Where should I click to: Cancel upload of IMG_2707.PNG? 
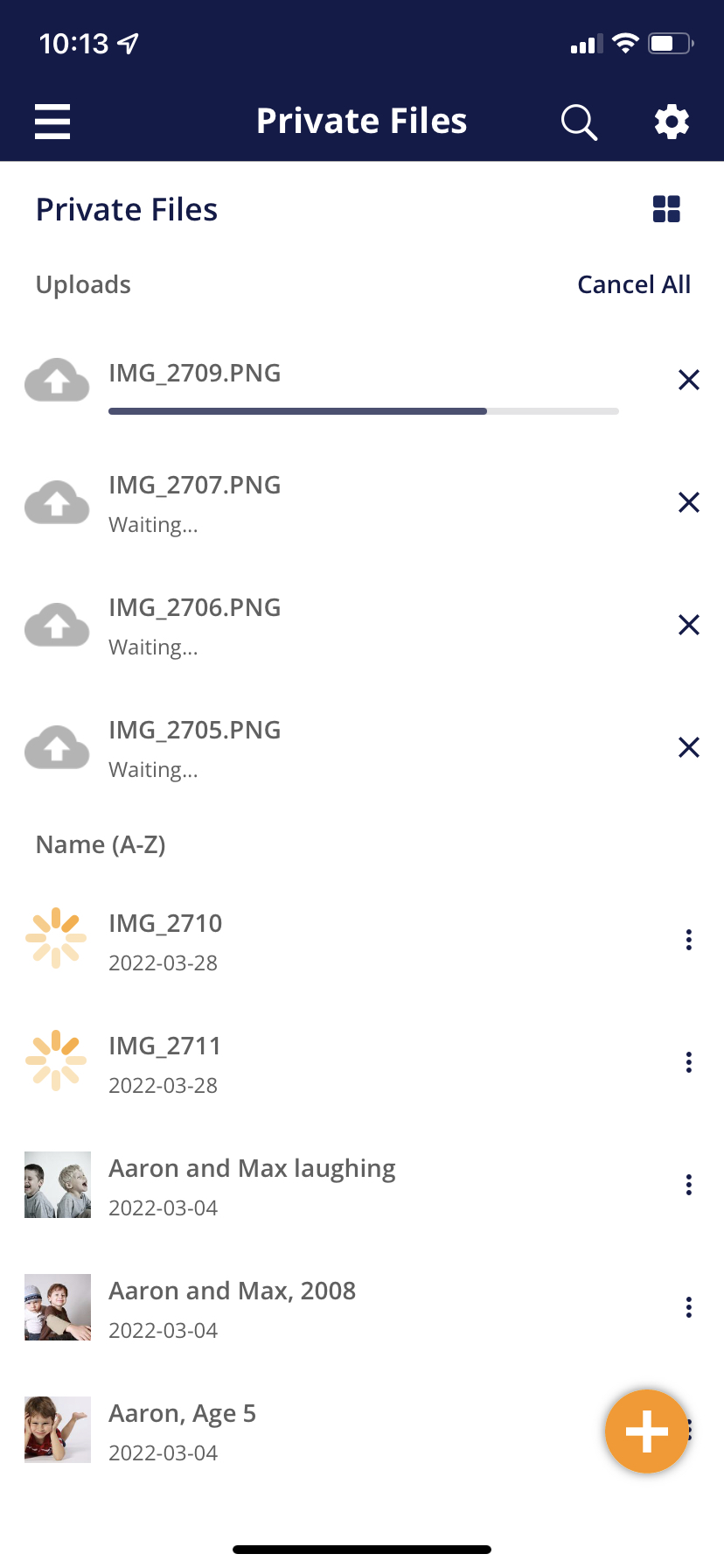click(x=689, y=502)
